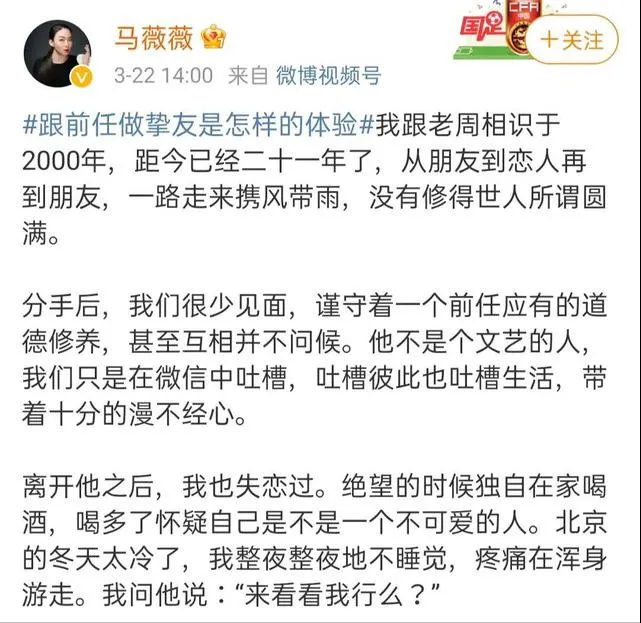Screen dimensions: 641x623
Task: Open hashtag #跟前任做挚友是怎样的体验#
Action: click(195, 127)
